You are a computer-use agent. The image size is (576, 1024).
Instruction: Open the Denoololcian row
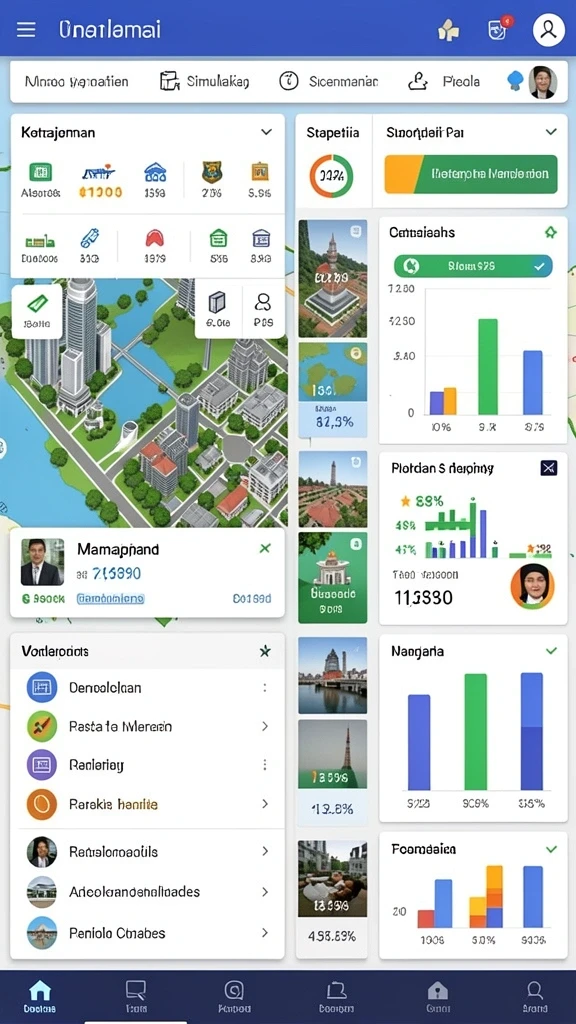[148, 688]
